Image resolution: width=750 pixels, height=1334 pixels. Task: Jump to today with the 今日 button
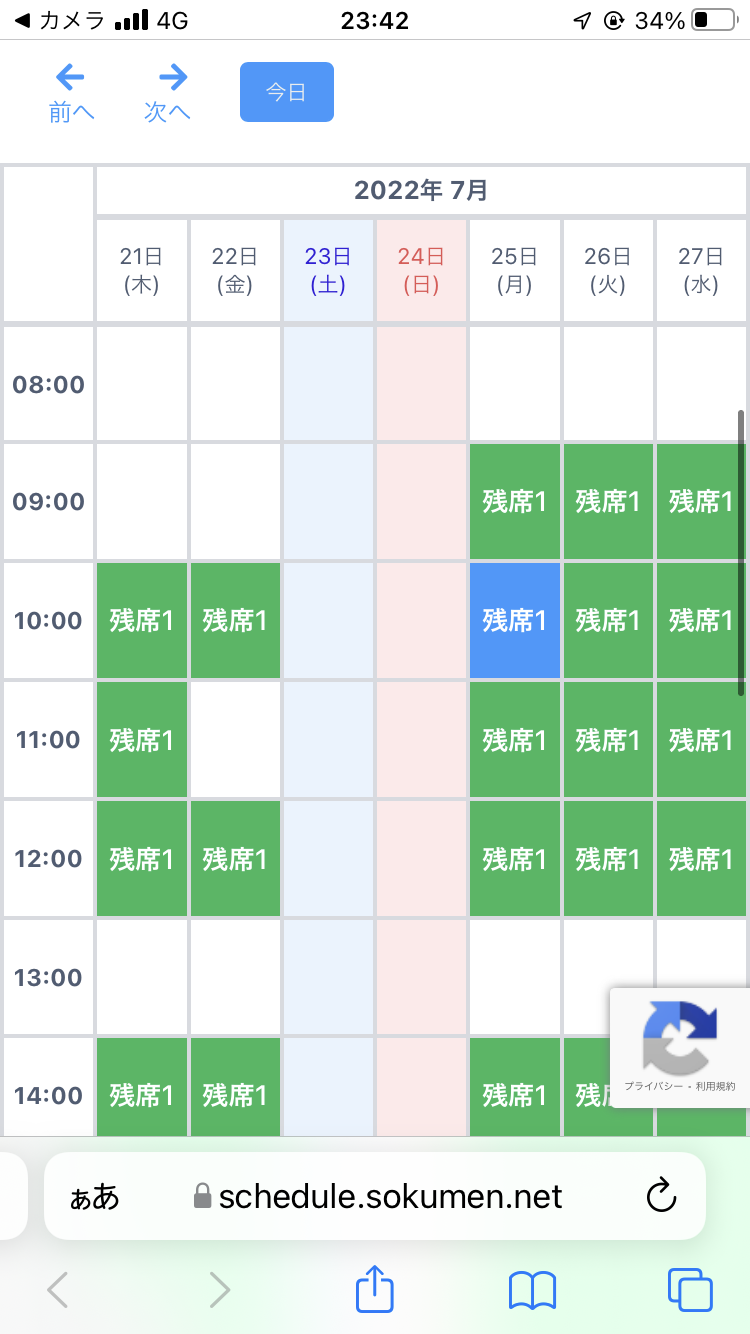(x=286, y=92)
